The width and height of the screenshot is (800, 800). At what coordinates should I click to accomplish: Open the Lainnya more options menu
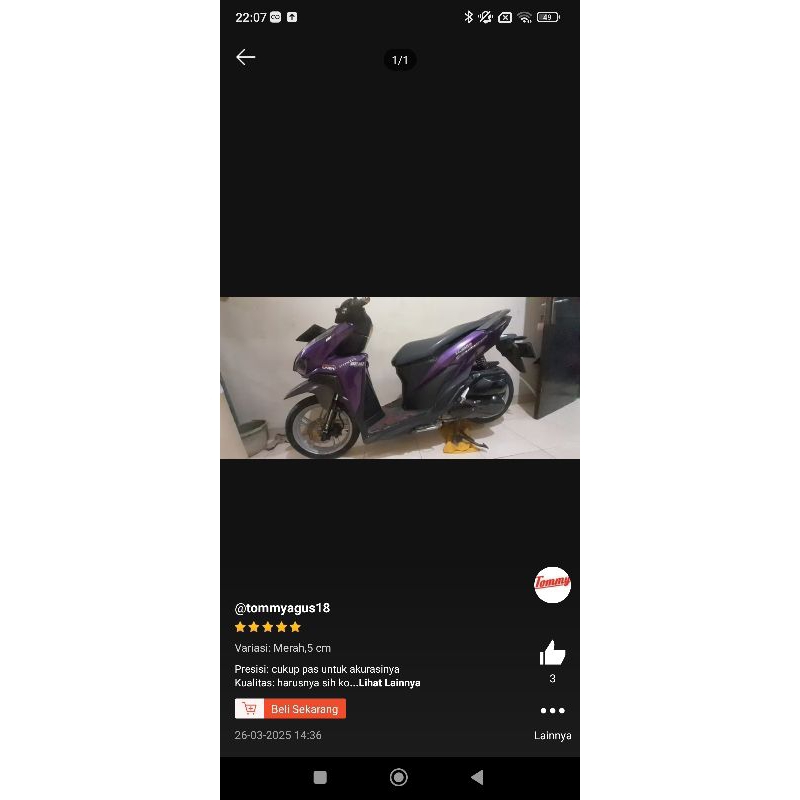(552, 711)
